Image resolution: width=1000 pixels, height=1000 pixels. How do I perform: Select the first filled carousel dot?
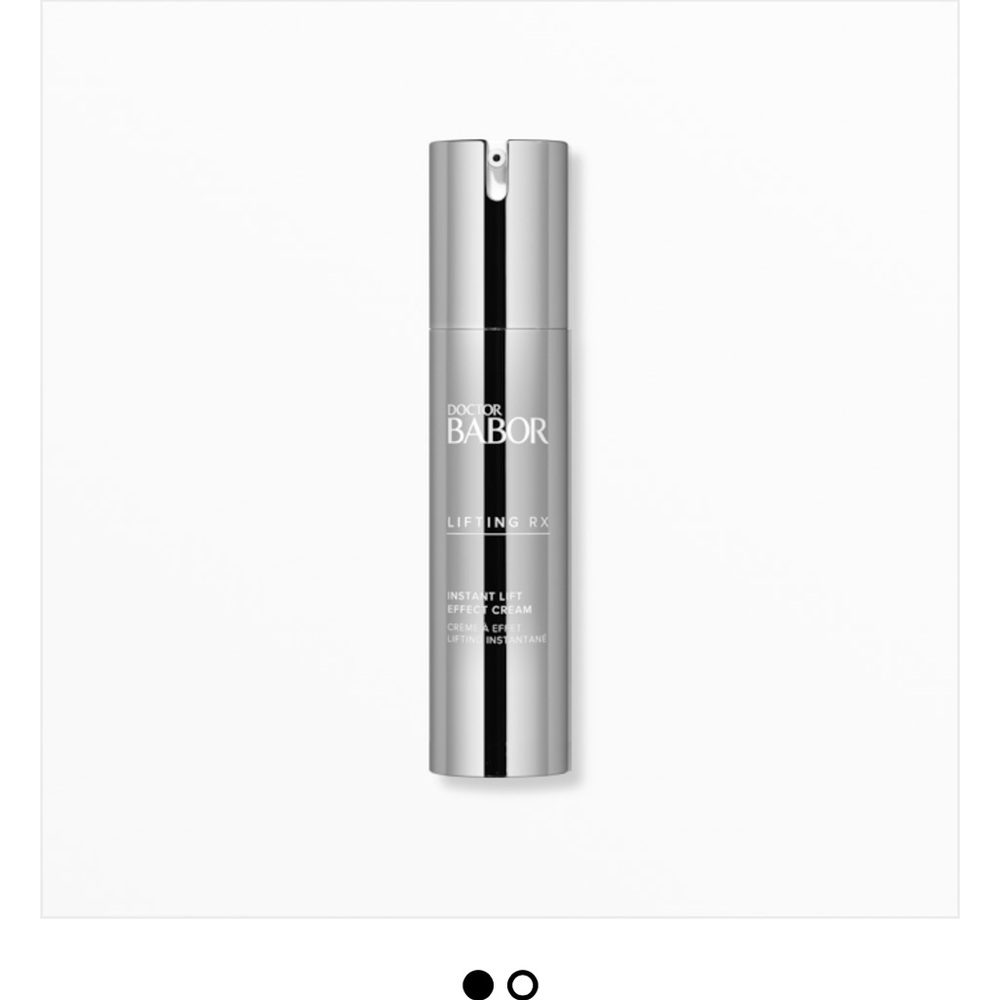click(x=478, y=985)
